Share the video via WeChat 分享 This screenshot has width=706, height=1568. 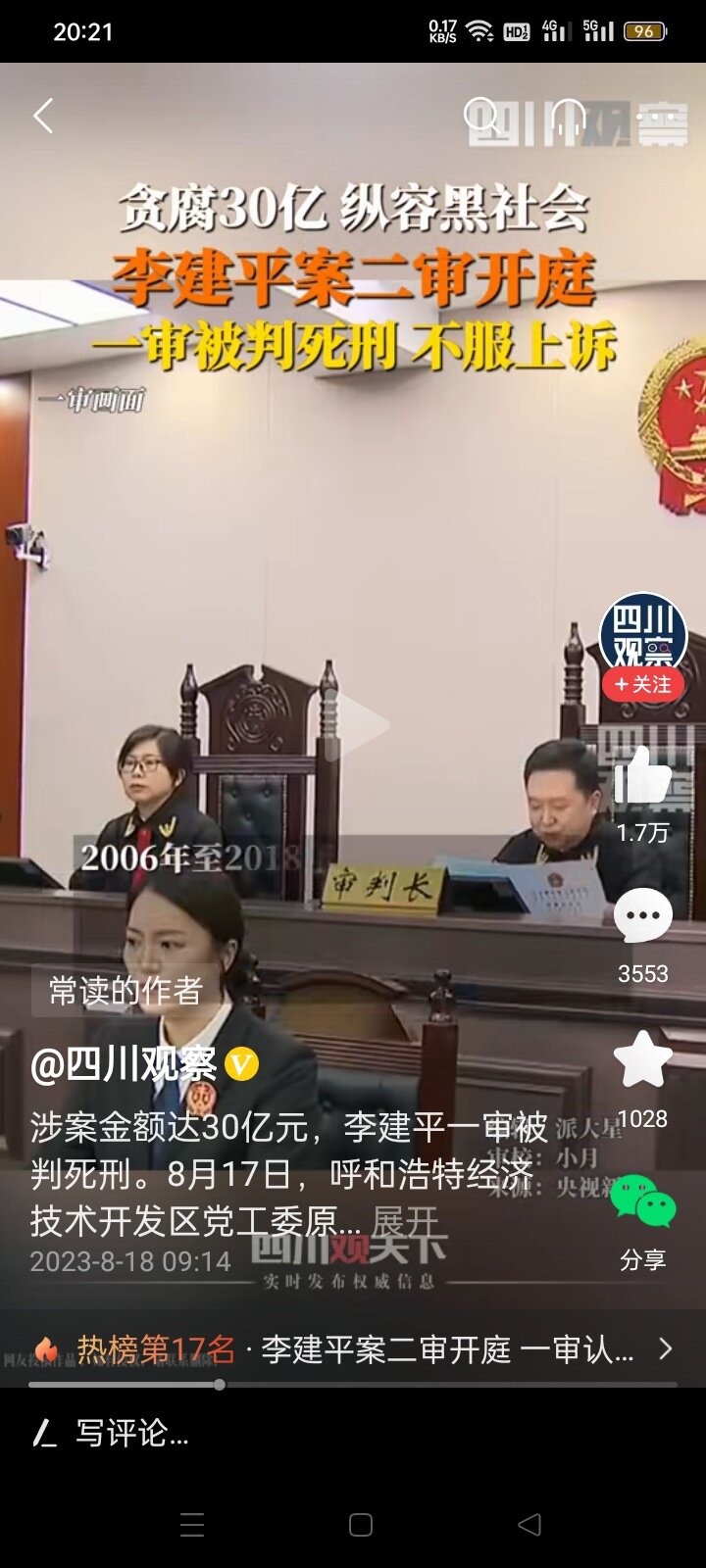643,1205
